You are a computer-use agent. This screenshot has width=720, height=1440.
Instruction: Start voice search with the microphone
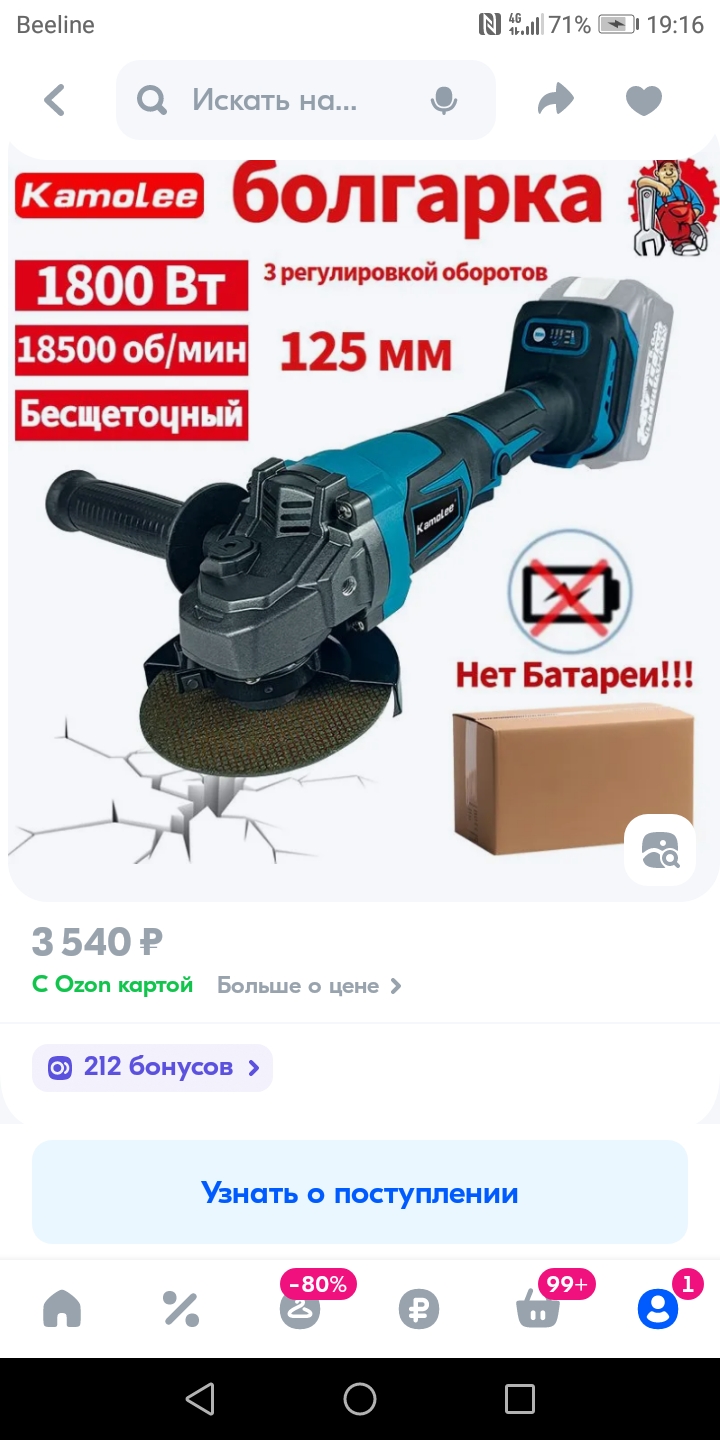point(444,100)
